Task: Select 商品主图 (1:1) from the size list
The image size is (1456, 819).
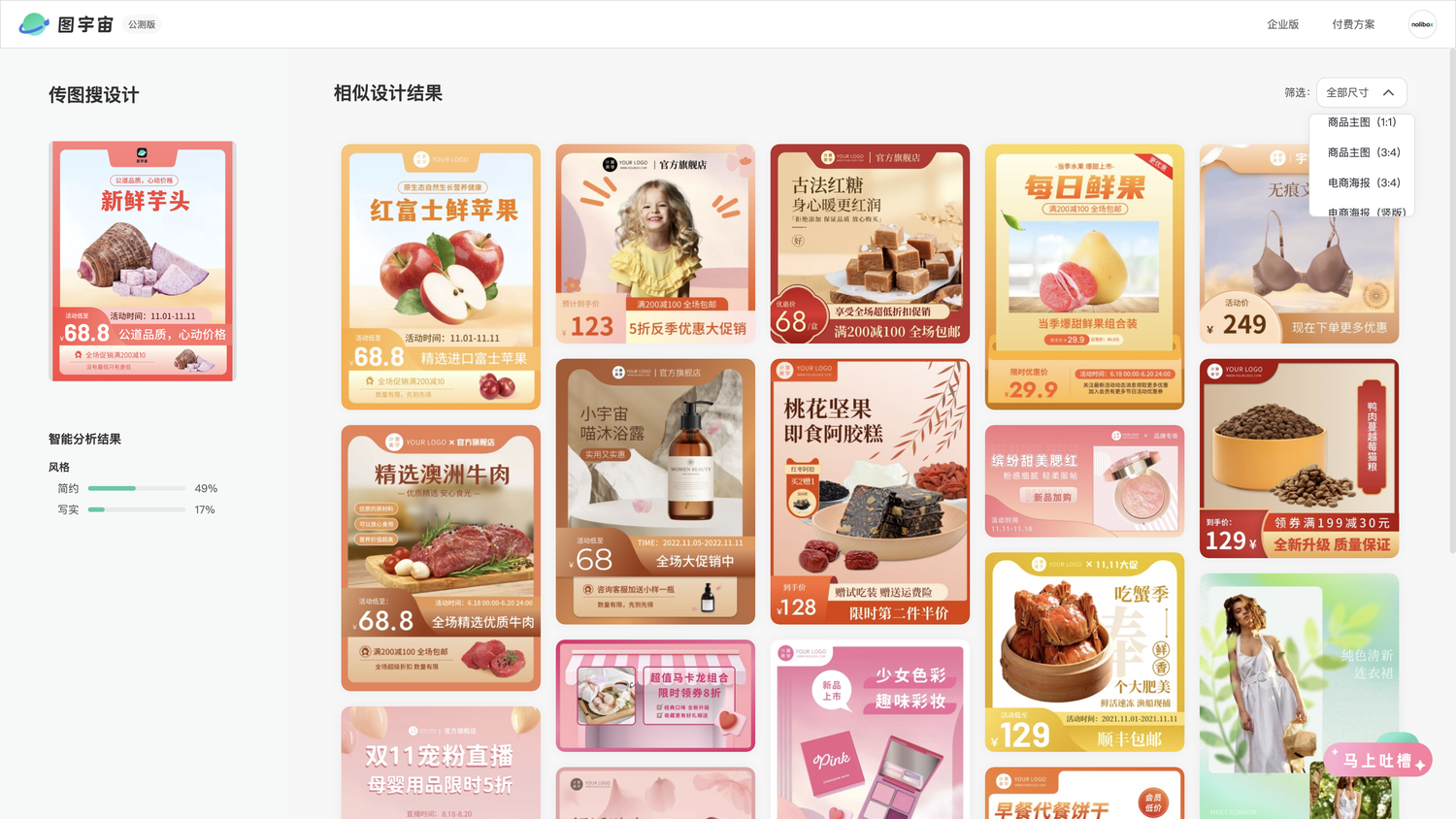Action: tap(1361, 122)
